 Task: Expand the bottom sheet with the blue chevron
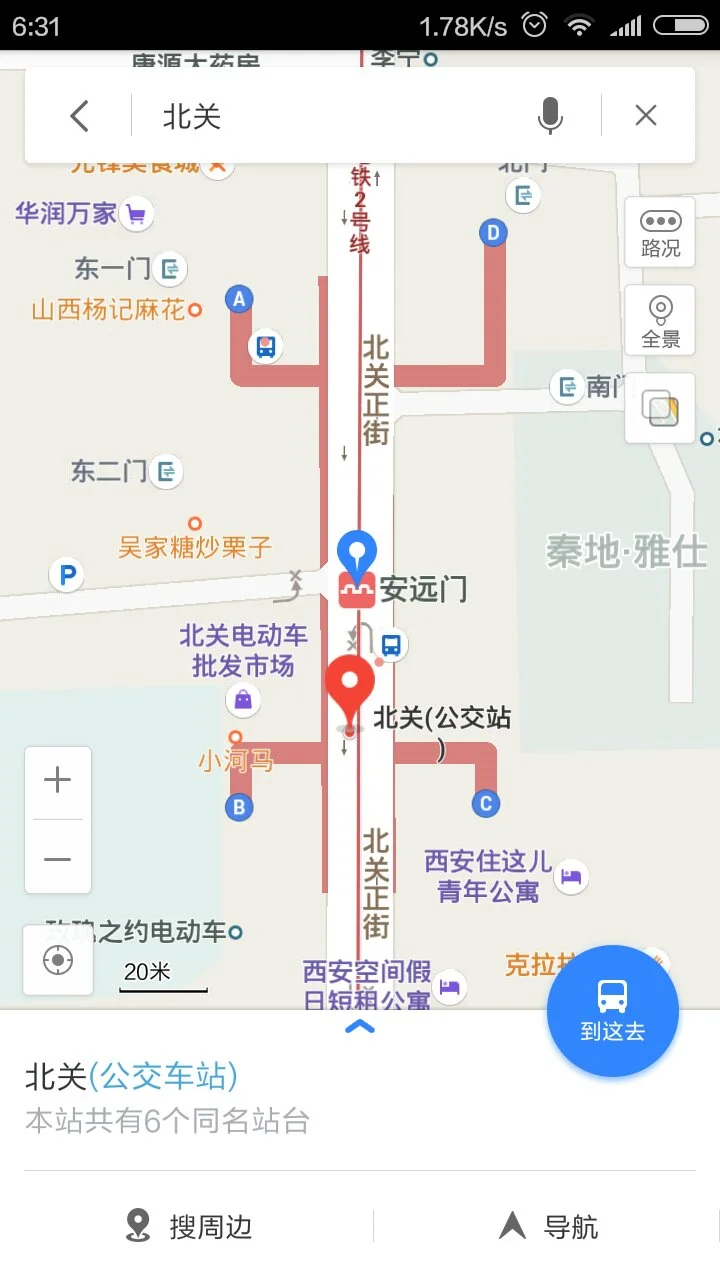pos(359,1026)
